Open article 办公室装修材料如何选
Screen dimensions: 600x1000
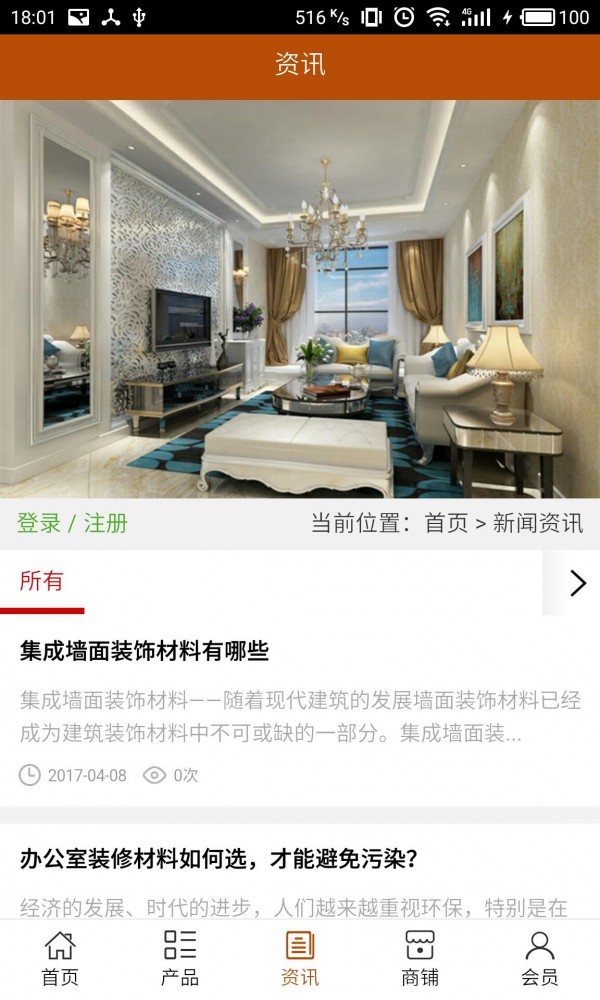(x=218, y=858)
